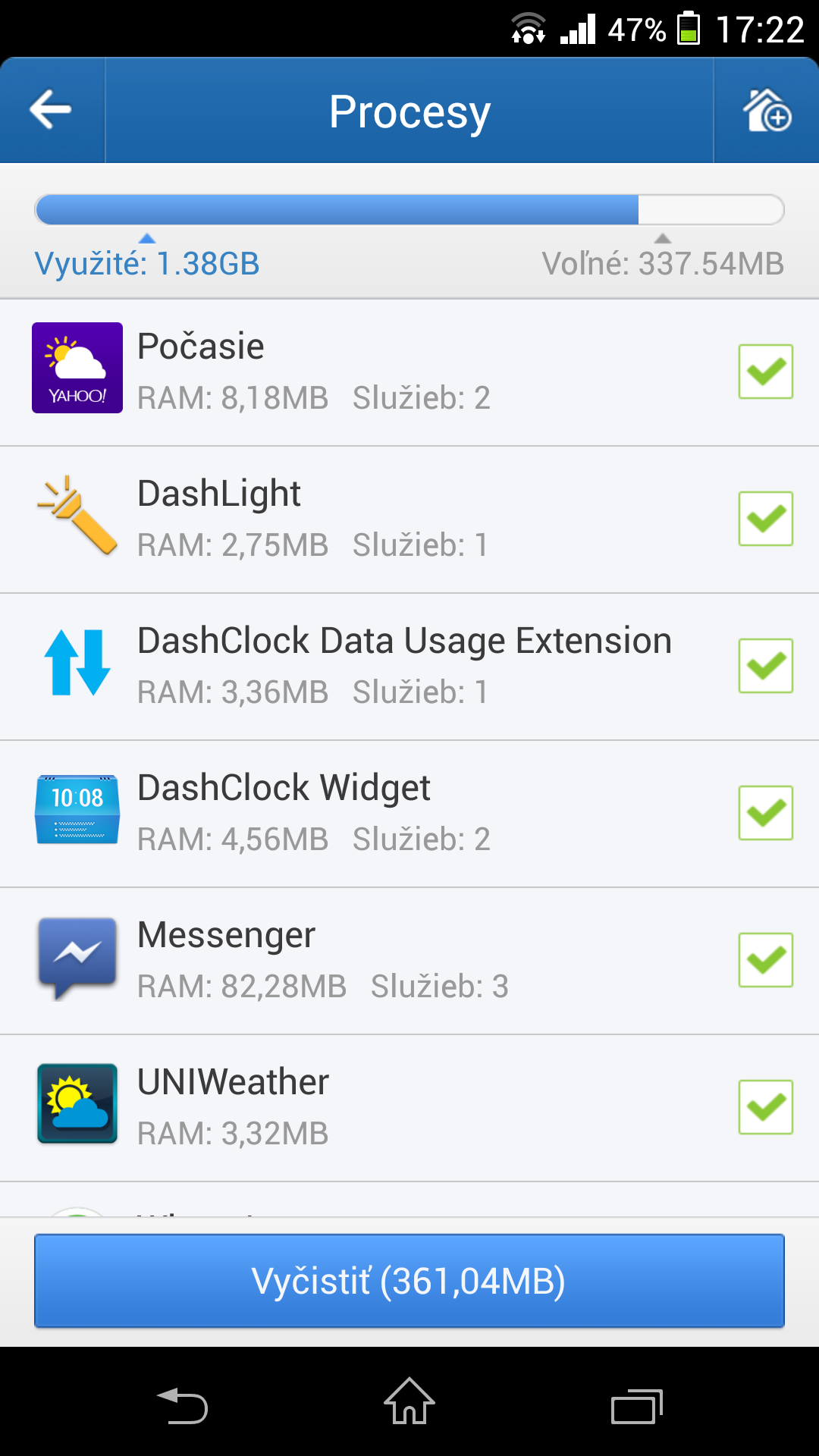Go to the system home screen
Screen dimensions: 819x1456
pyautogui.click(x=409, y=1401)
